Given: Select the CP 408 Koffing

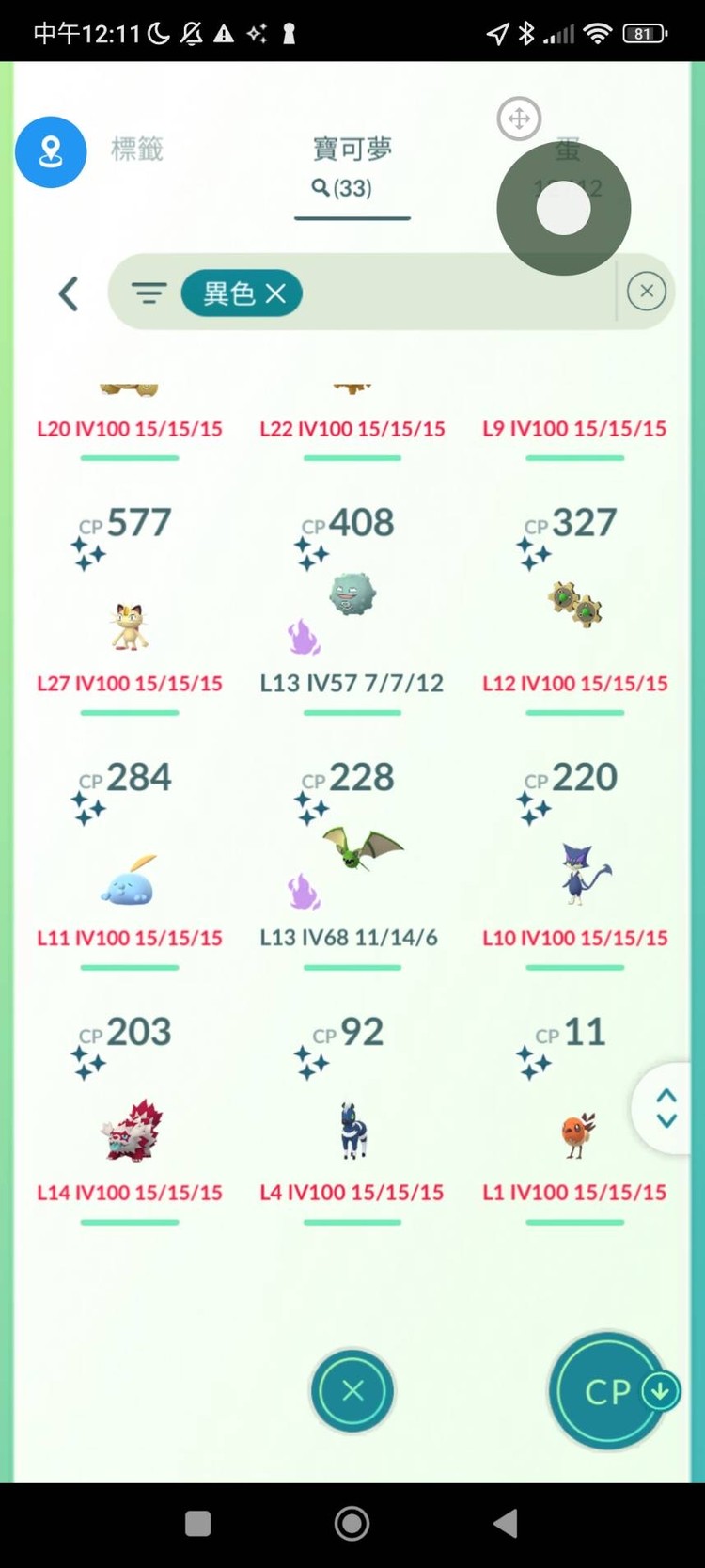Looking at the screenshot, I should tap(352, 596).
